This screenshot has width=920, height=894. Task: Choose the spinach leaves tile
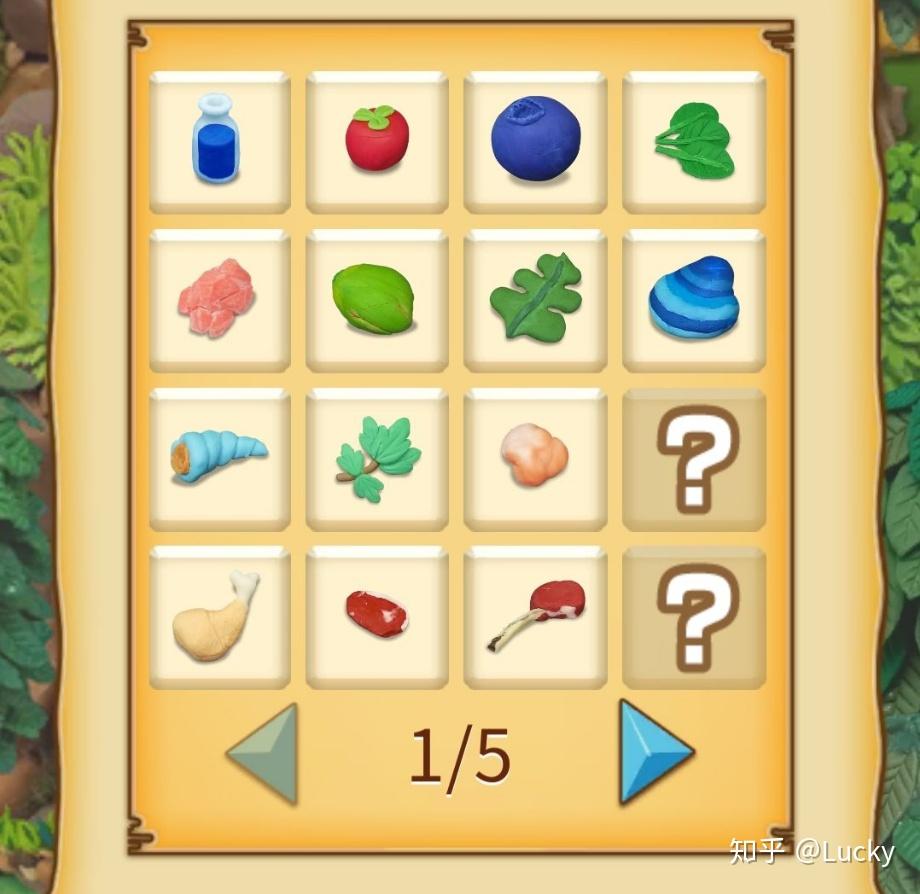694,141
